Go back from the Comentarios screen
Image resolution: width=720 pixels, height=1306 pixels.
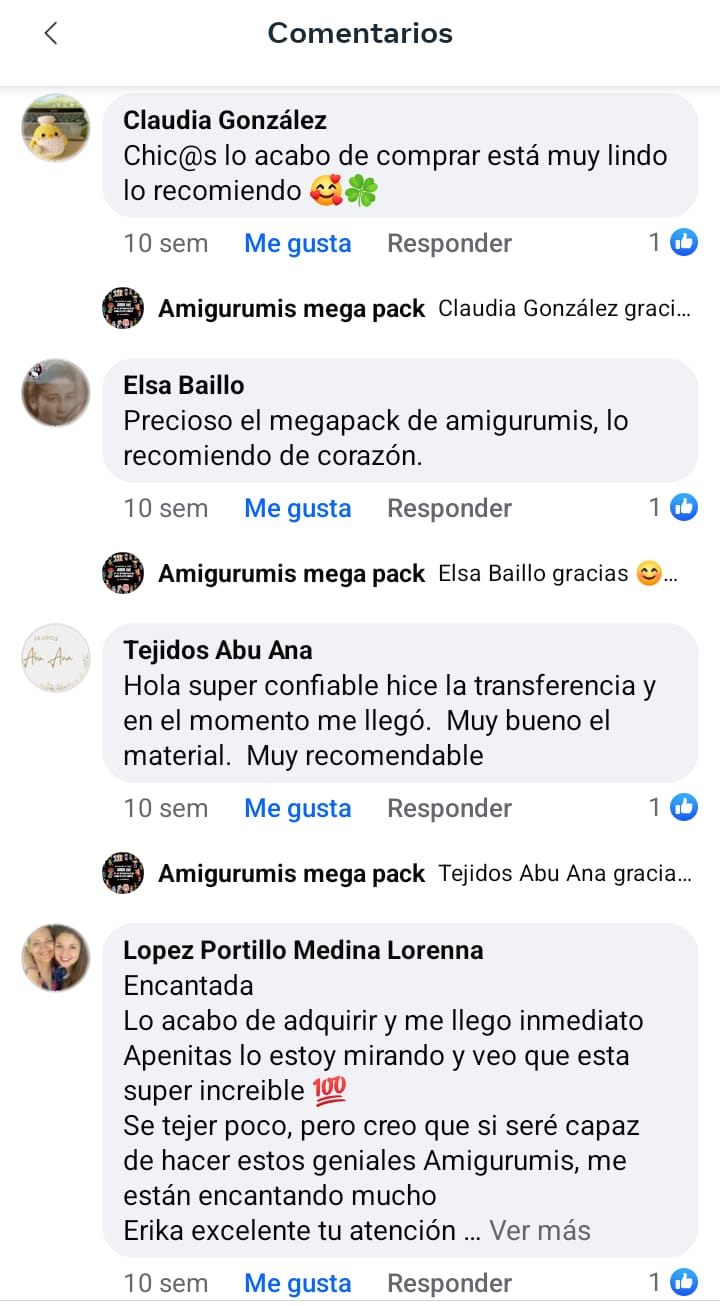click(x=51, y=33)
